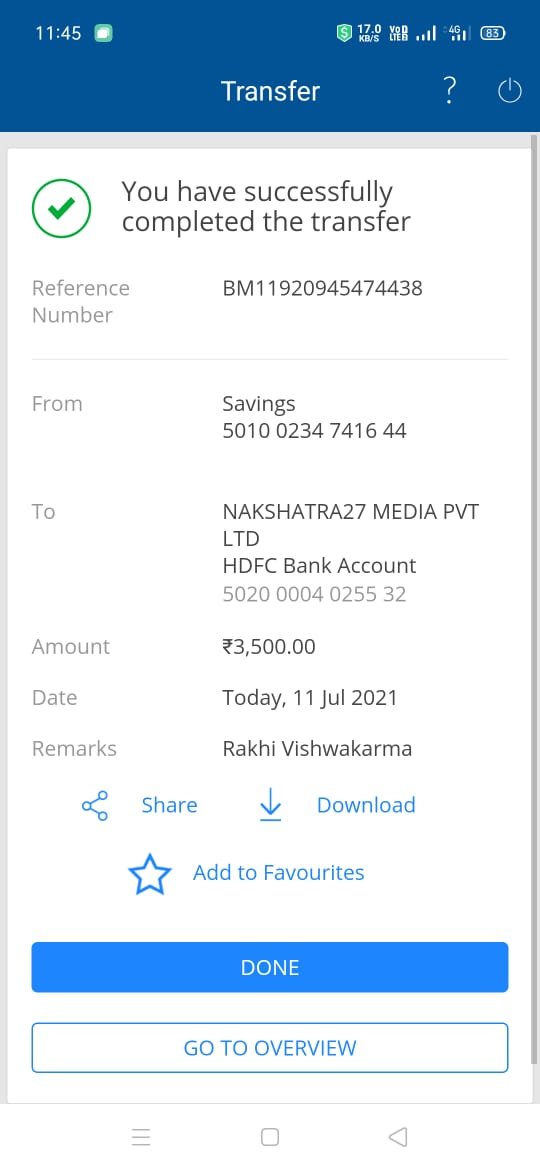Open the help question mark icon

[449, 90]
